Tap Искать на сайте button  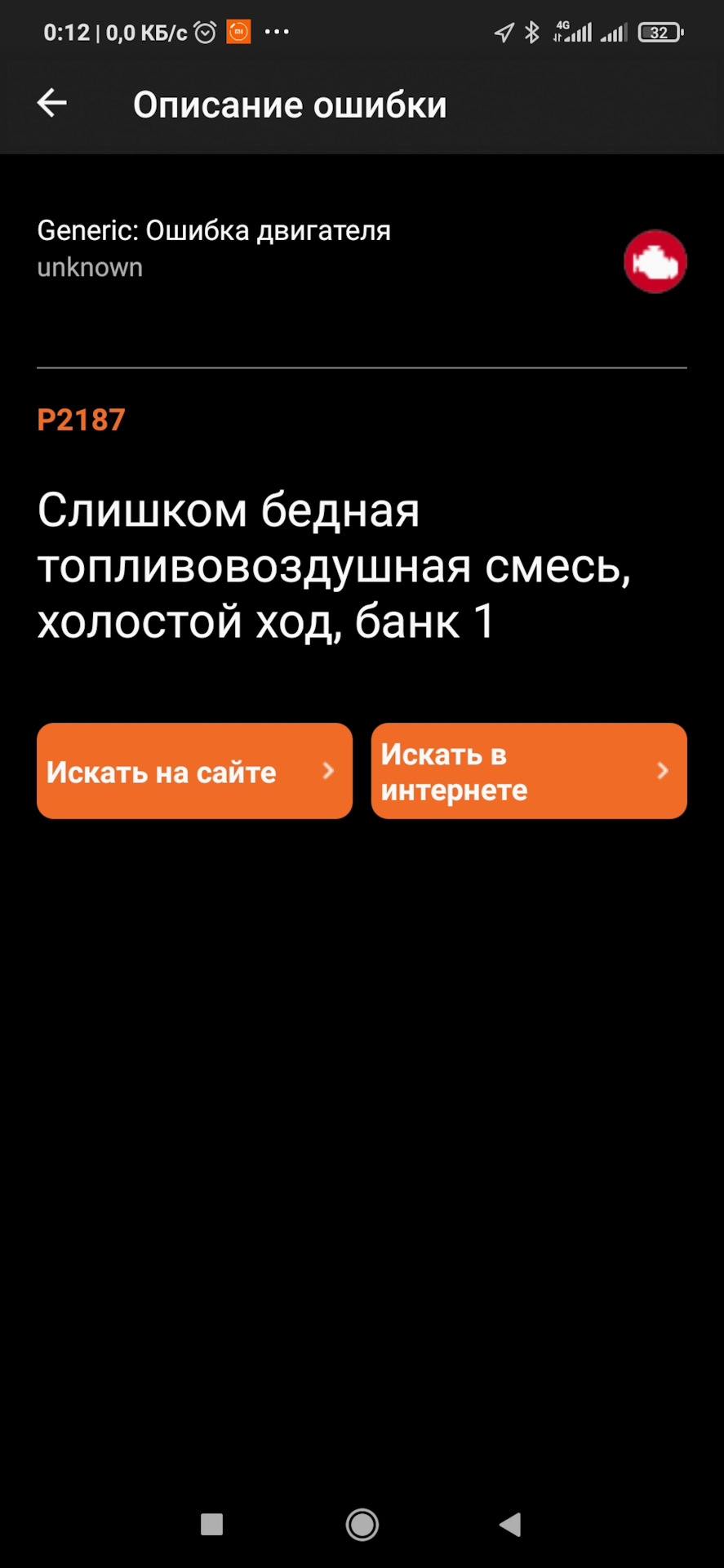click(194, 771)
